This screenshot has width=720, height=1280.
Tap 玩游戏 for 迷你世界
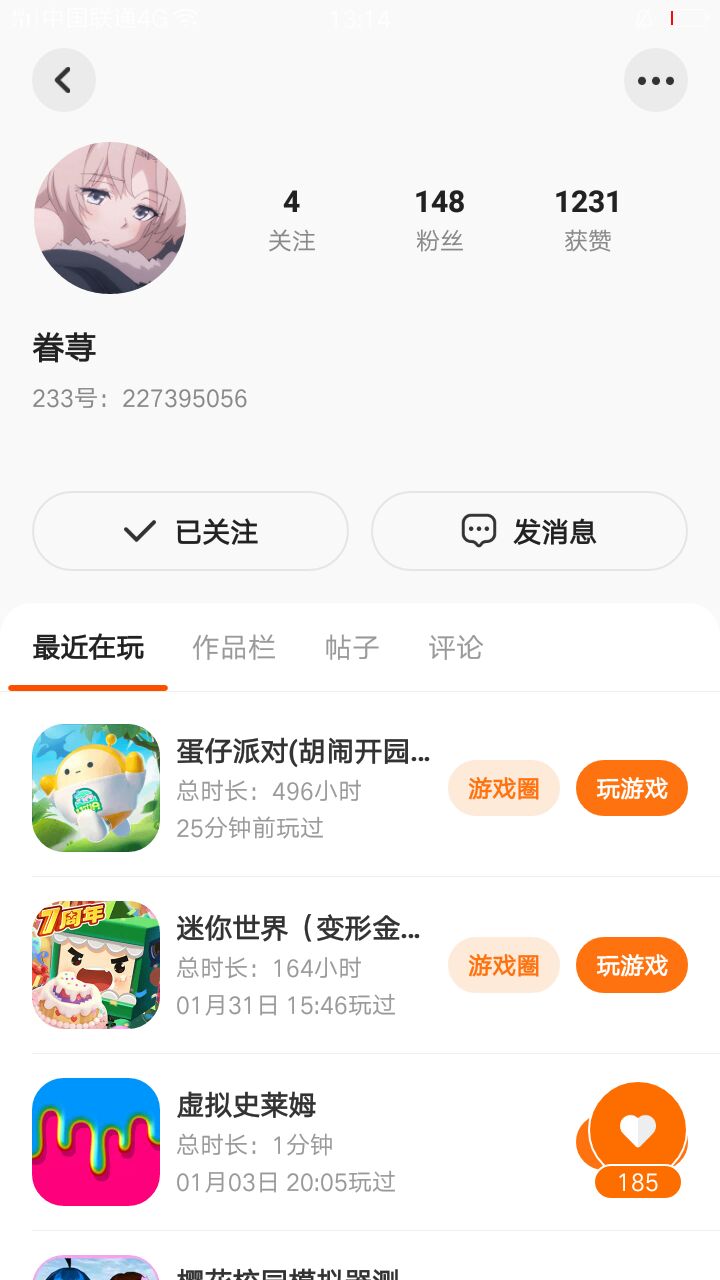[631, 965]
